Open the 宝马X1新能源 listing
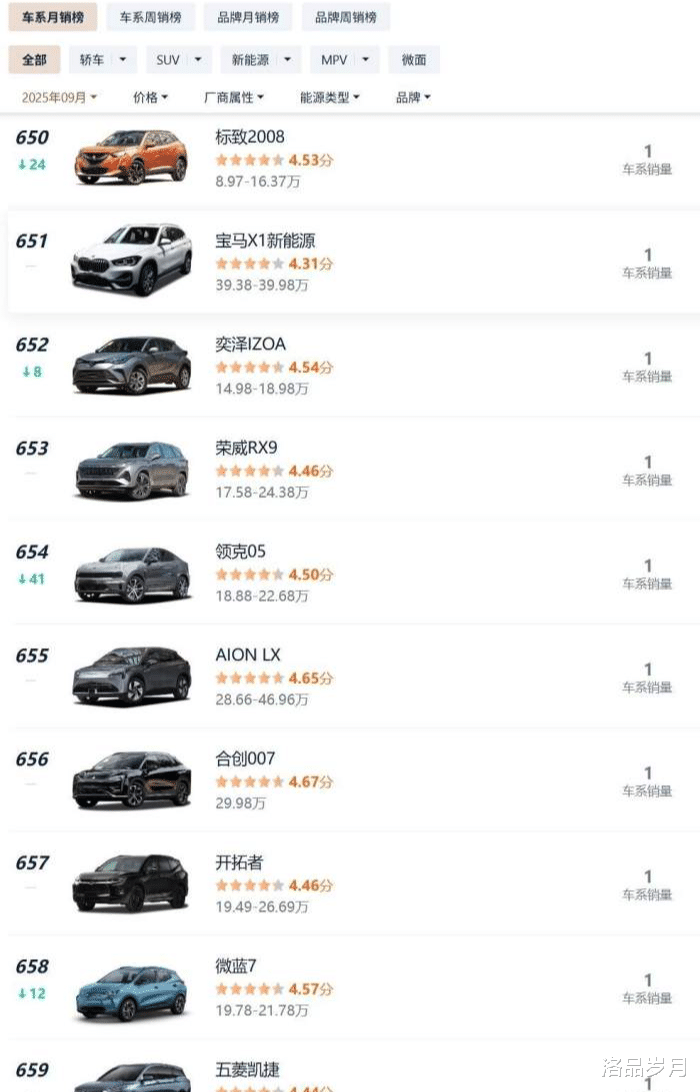Screen dimensions: 700x1092 coord(354,261)
